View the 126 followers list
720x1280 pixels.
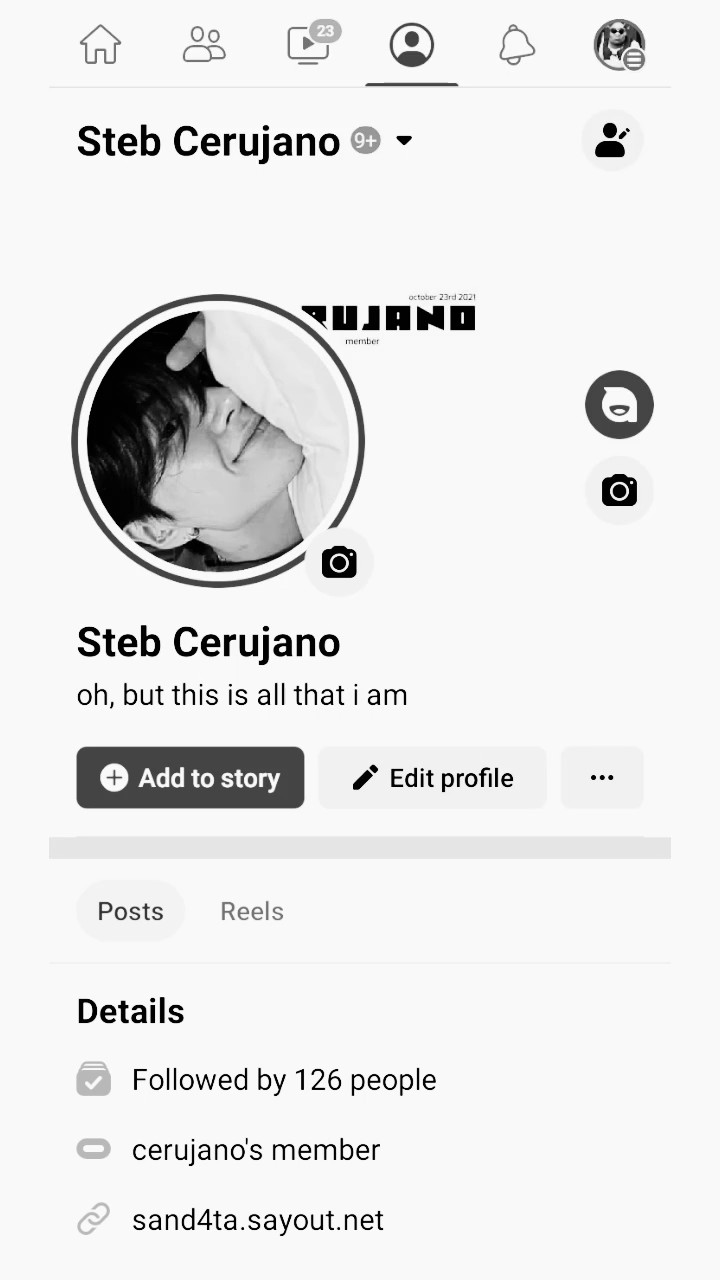click(284, 1080)
